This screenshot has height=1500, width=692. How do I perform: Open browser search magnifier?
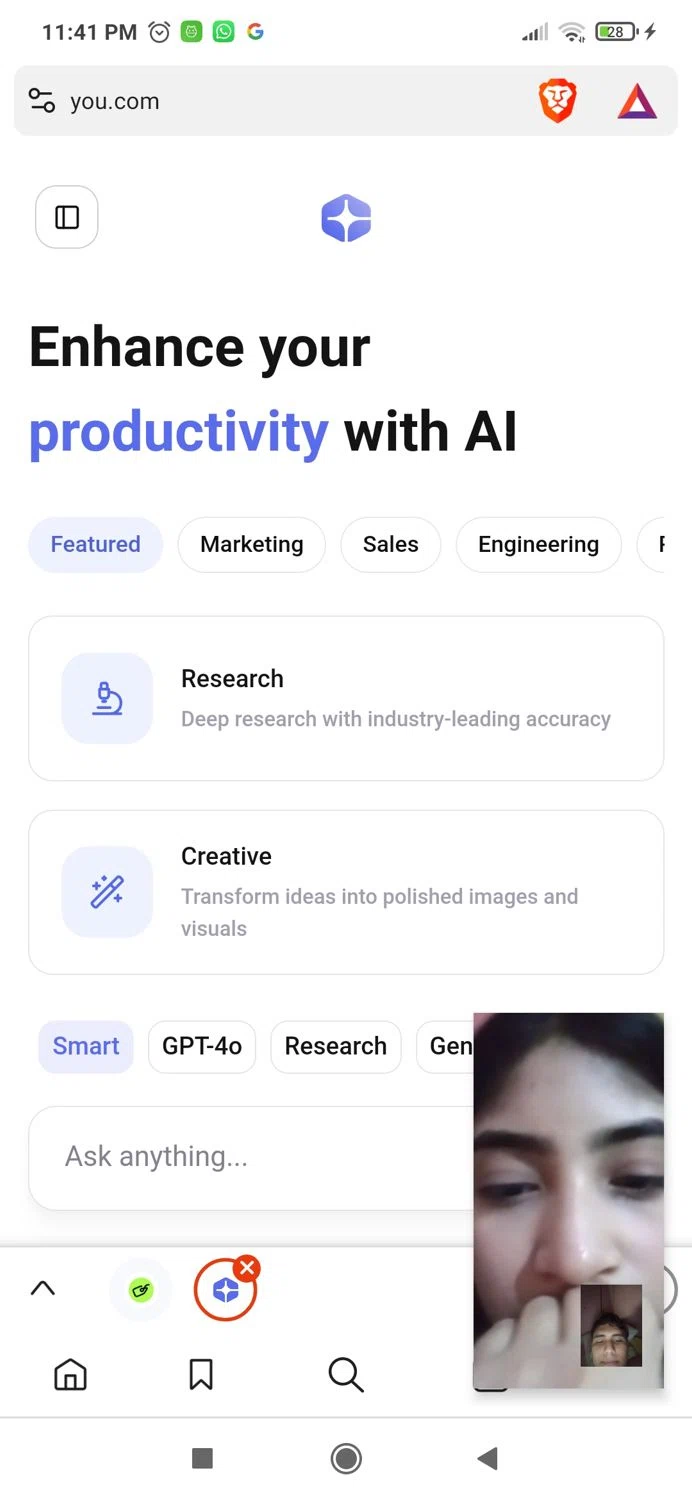point(346,1375)
